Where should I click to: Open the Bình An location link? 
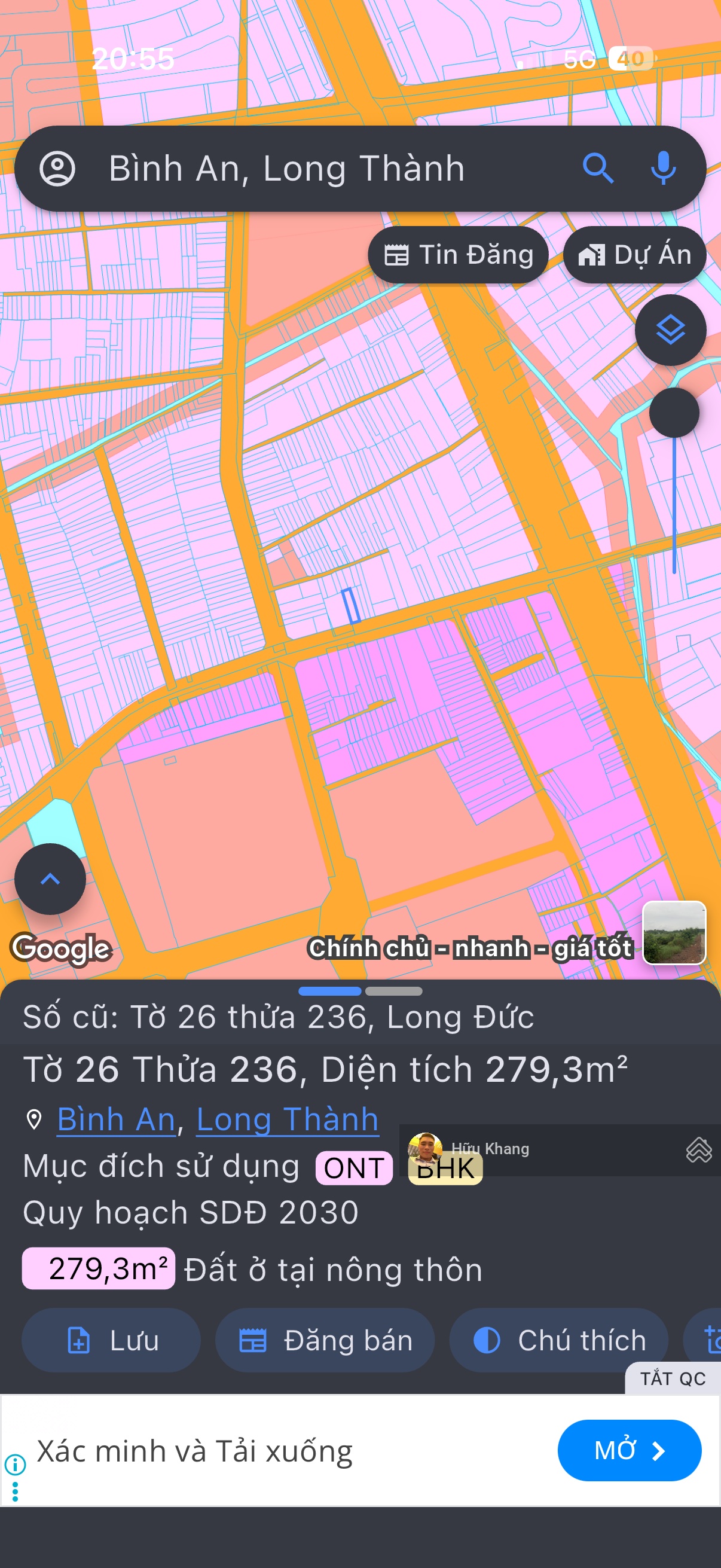(114, 1118)
